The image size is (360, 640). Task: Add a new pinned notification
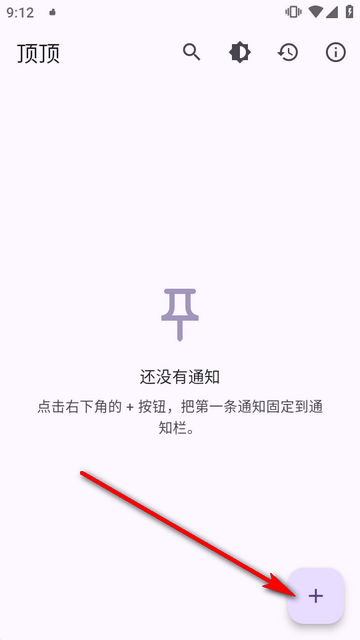click(316, 596)
